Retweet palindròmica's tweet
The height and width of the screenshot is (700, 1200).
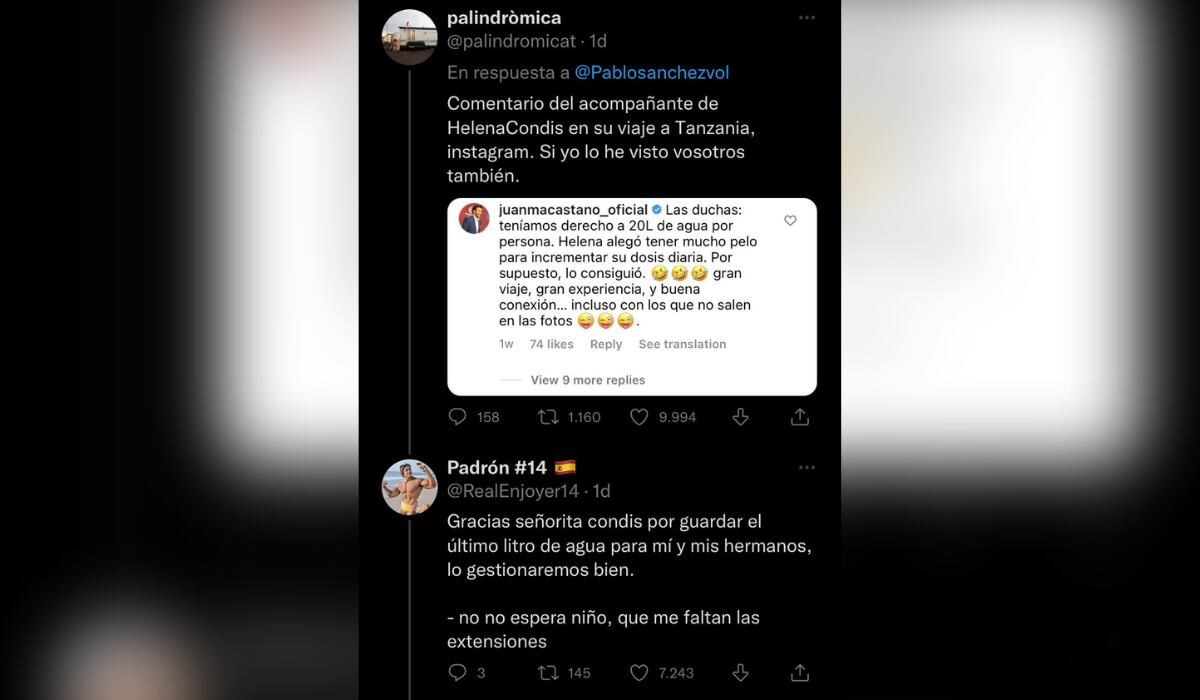pyautogui.click(x=549, y=417)
